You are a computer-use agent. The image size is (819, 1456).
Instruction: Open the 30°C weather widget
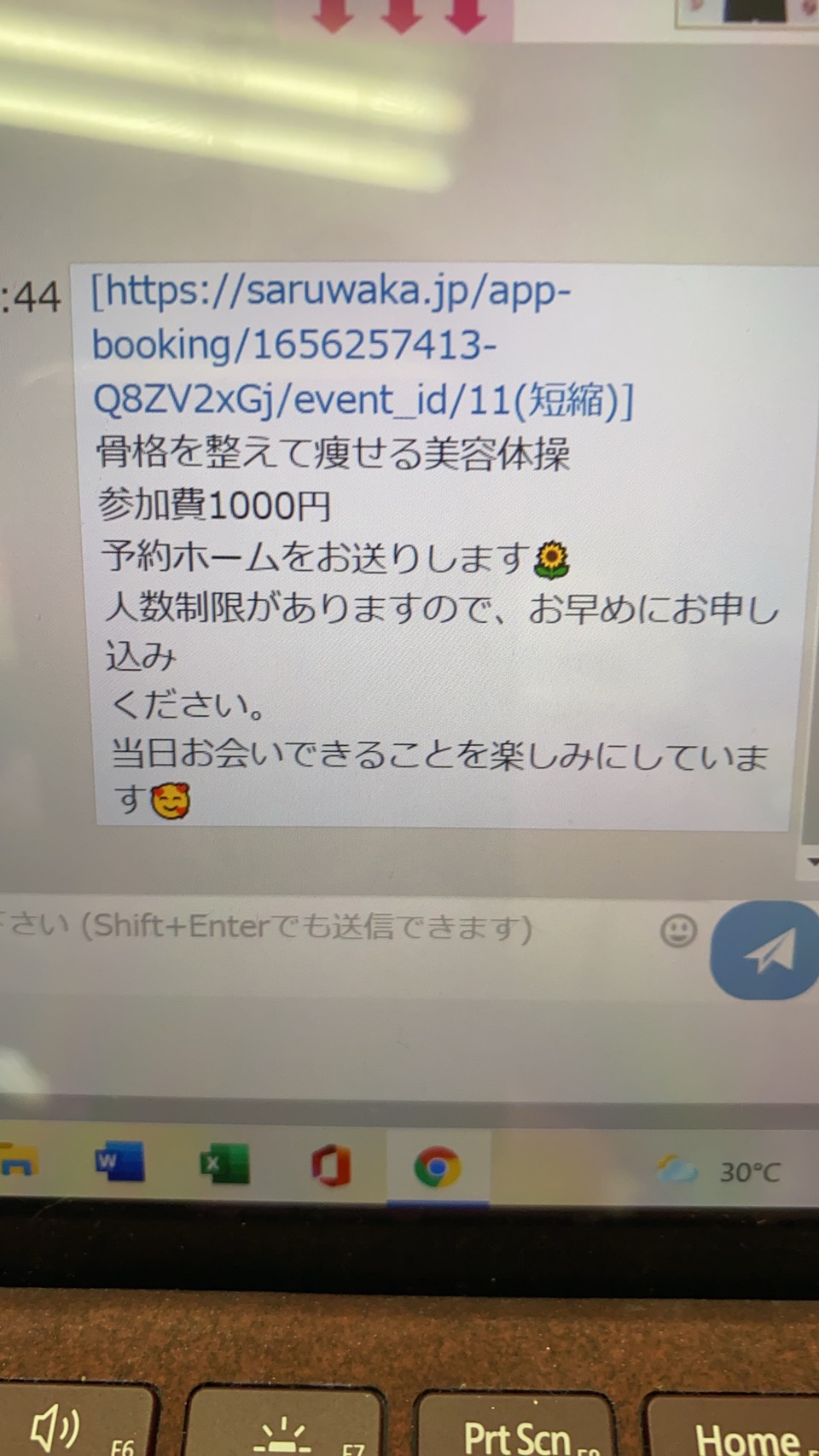click(718, 1171)
